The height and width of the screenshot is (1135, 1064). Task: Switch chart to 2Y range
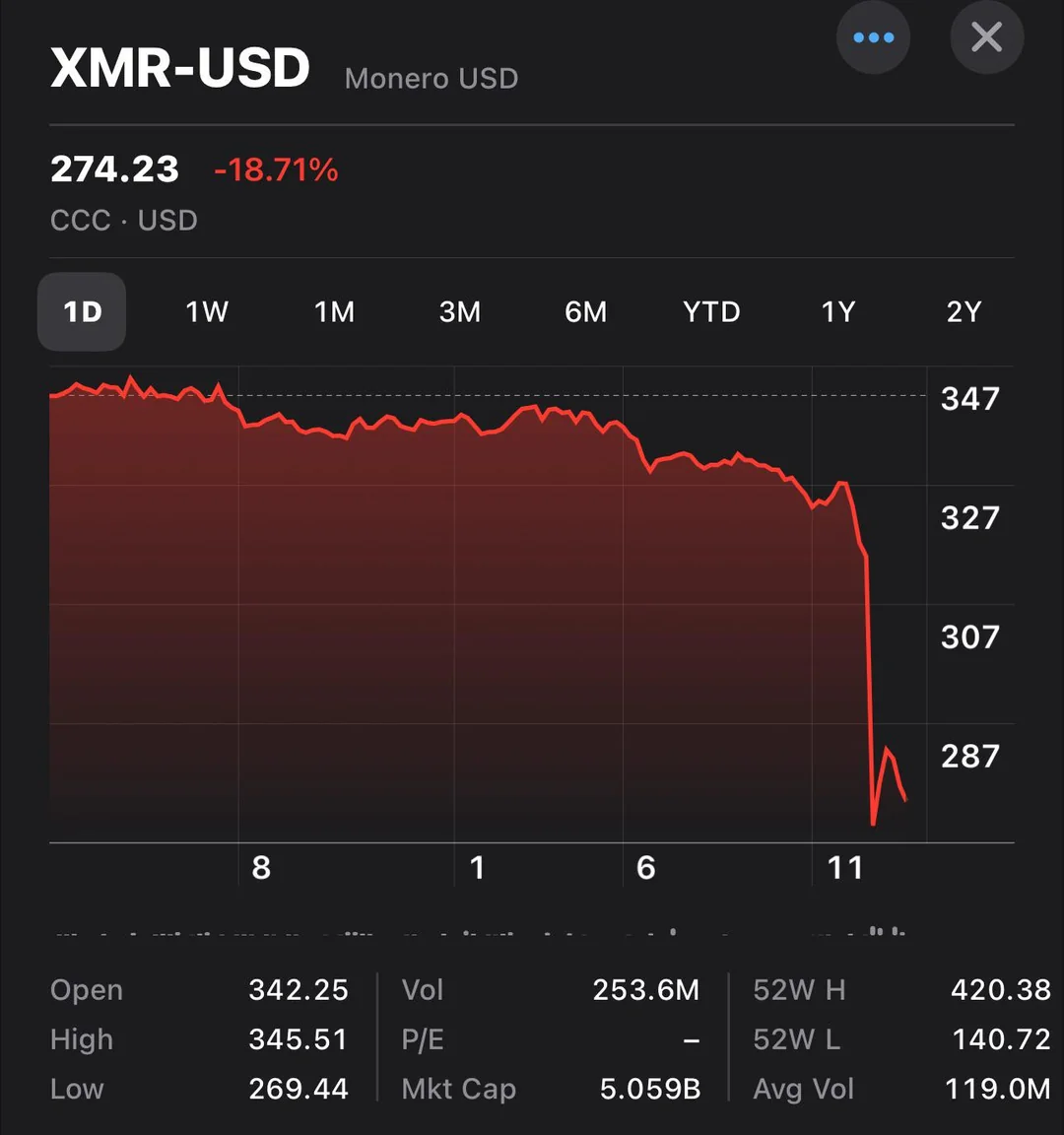(x=964, y=312)
